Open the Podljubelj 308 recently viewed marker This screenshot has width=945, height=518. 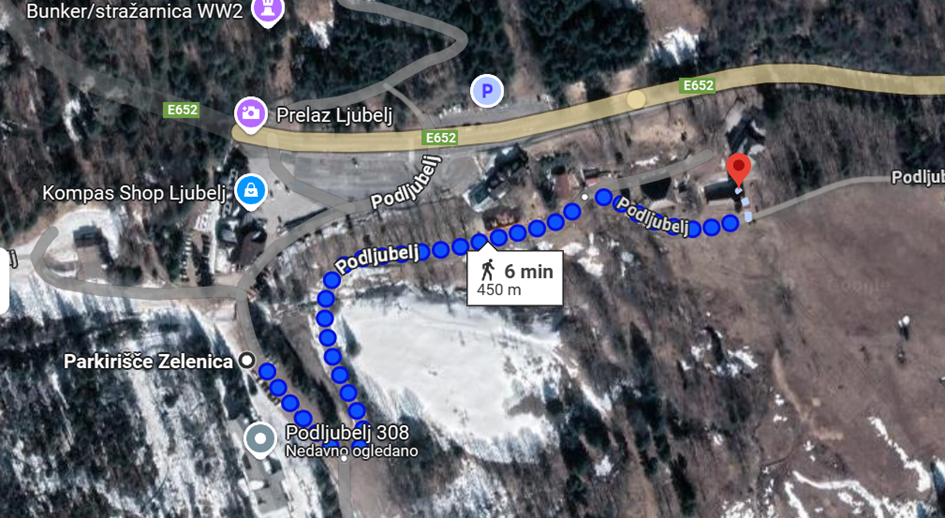pos(261,439)
